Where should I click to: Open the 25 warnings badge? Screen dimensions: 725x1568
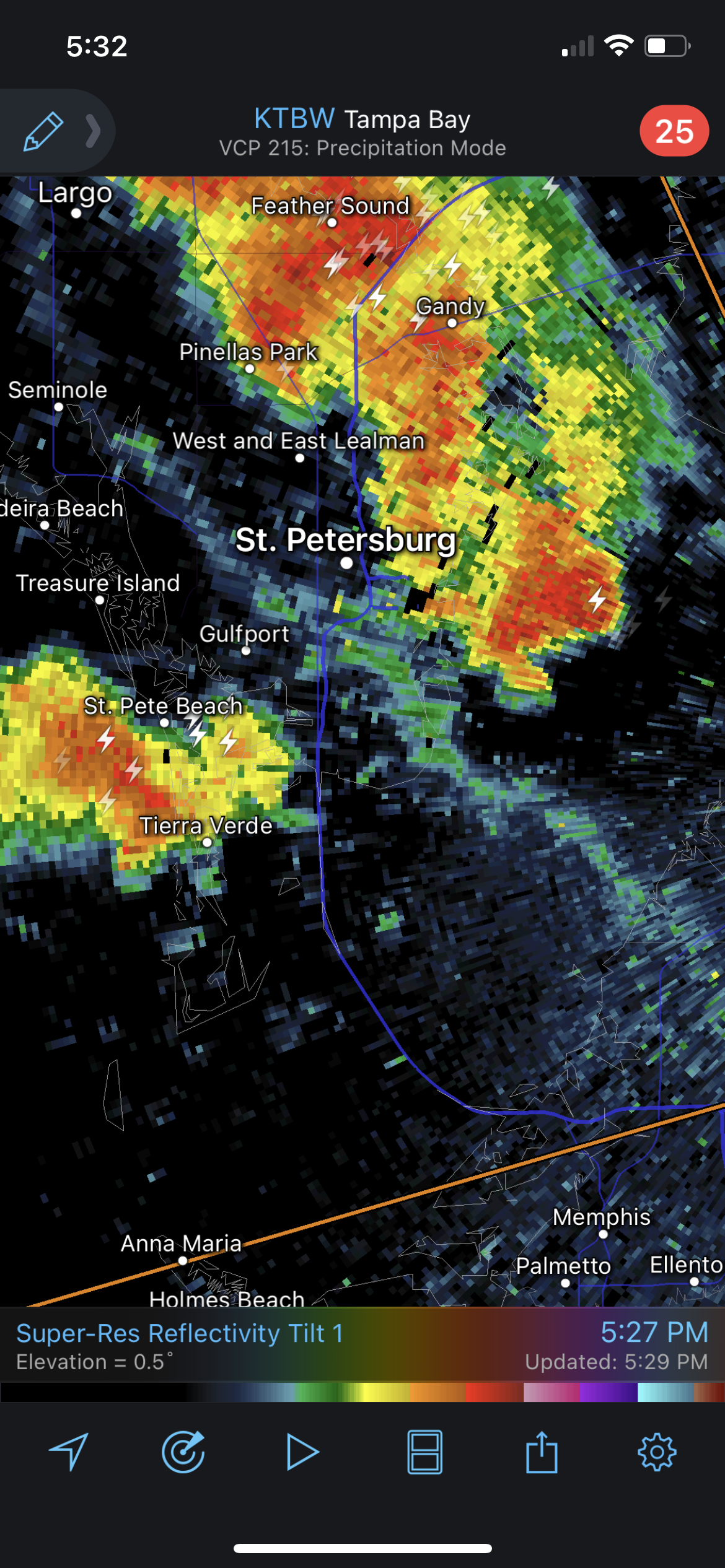coord(674,131)
